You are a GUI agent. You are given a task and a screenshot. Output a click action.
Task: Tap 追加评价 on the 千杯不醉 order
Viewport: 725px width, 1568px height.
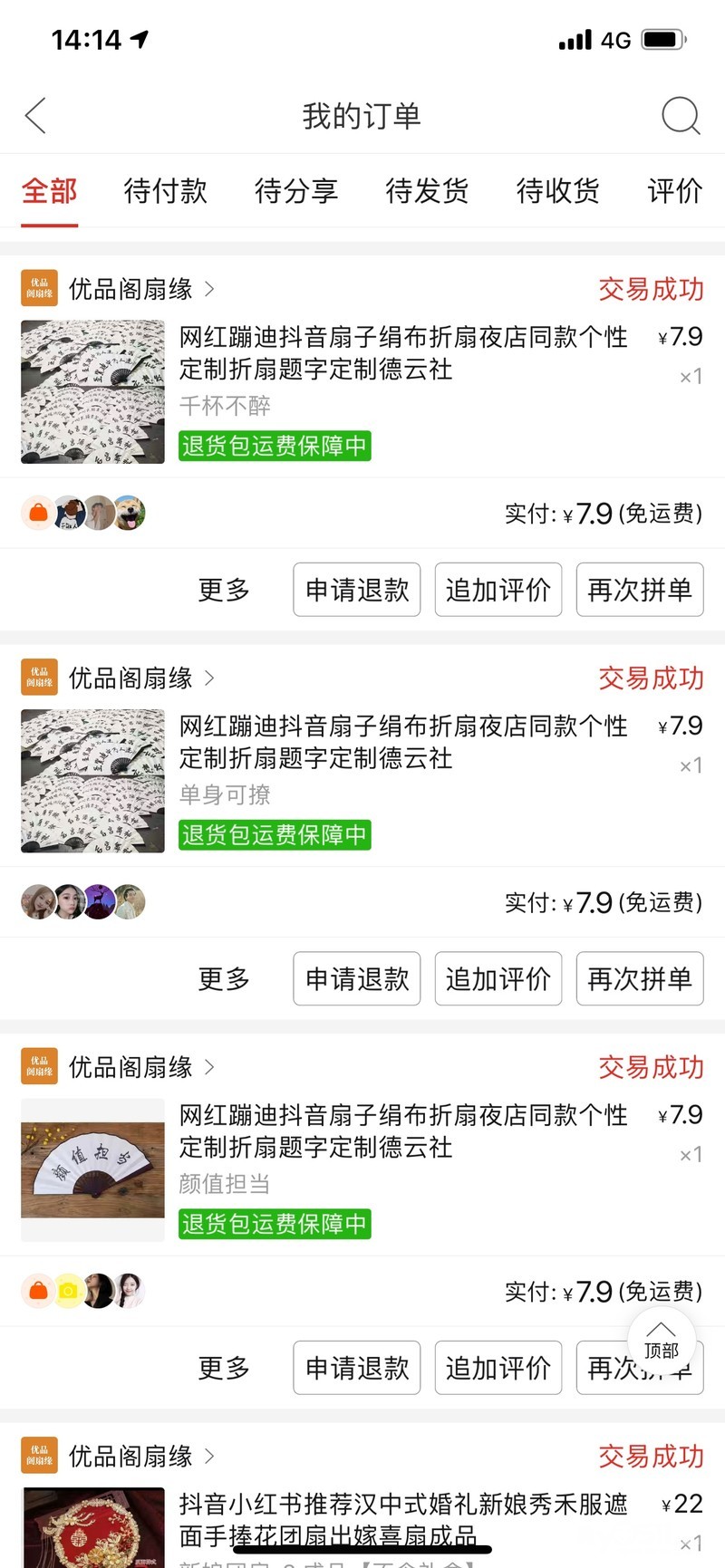(x=498, y=590)
